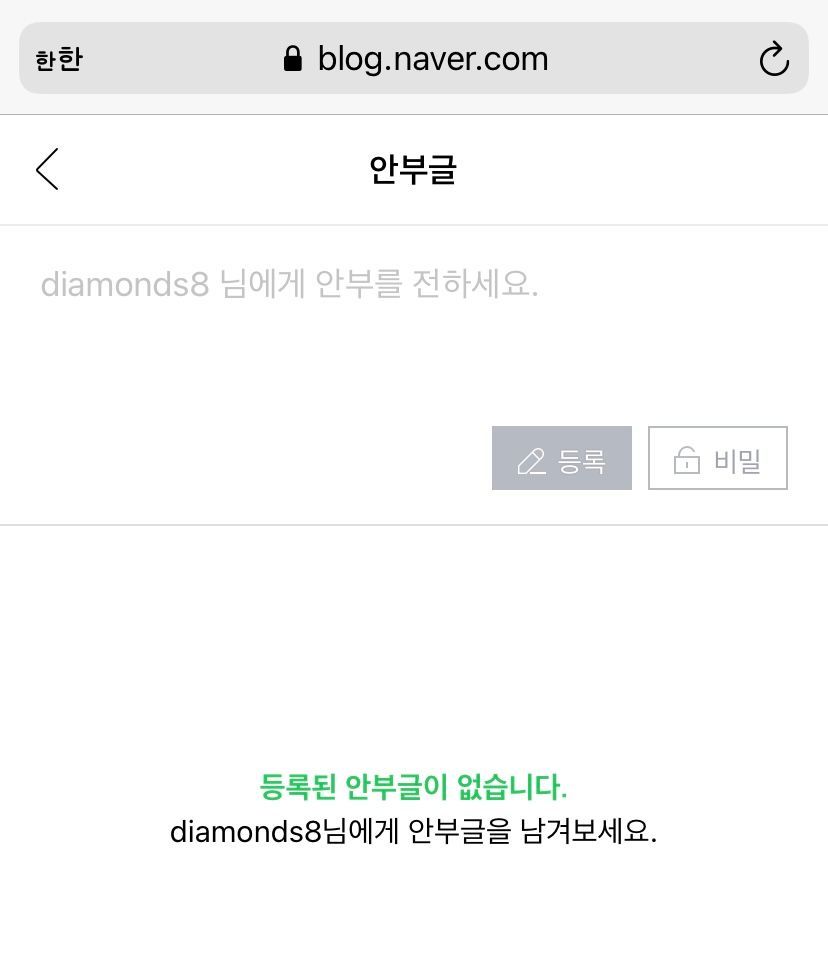Go back from the 안부글 page
Image resolution: width=828 pixels, height=961 pixels.
(47, 169)
